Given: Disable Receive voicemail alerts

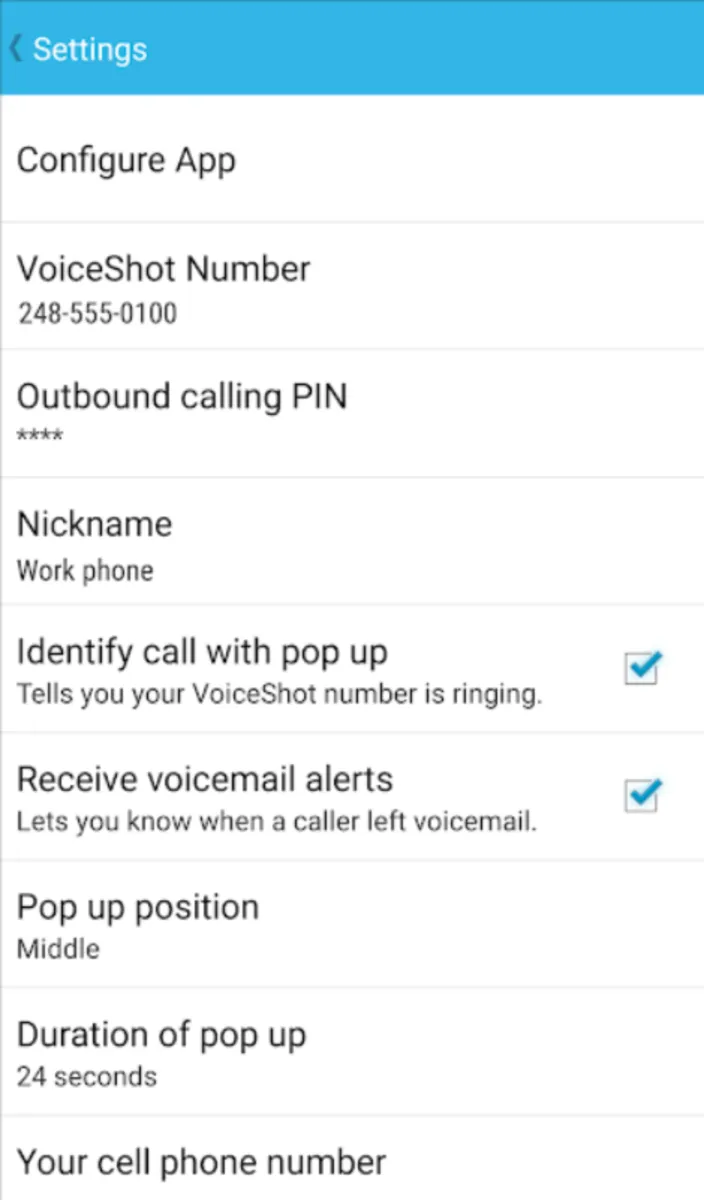Looking at the screenshot, I should click(x=641, y=796).
